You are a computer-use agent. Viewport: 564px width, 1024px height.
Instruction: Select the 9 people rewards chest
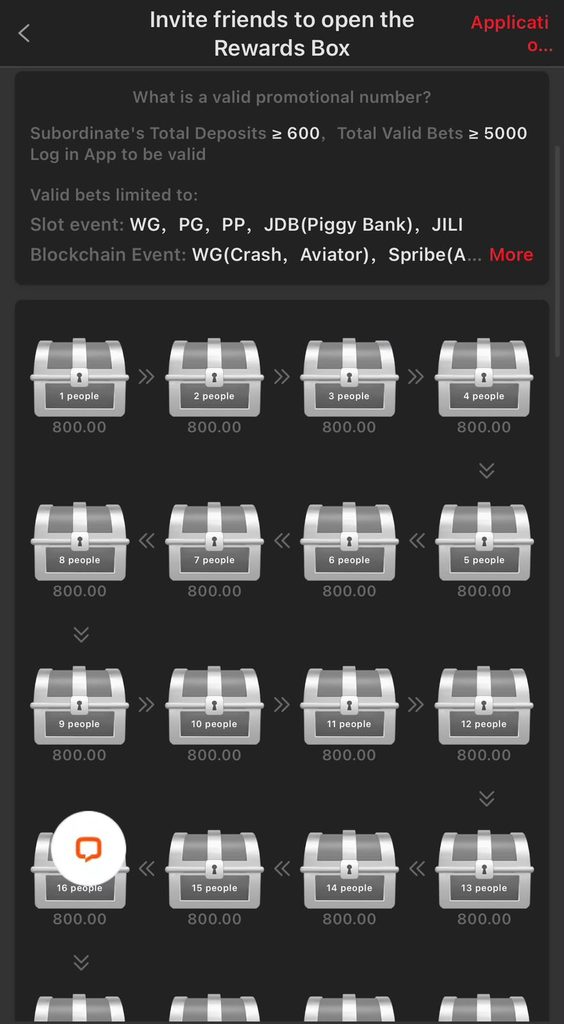coord(80,705)
